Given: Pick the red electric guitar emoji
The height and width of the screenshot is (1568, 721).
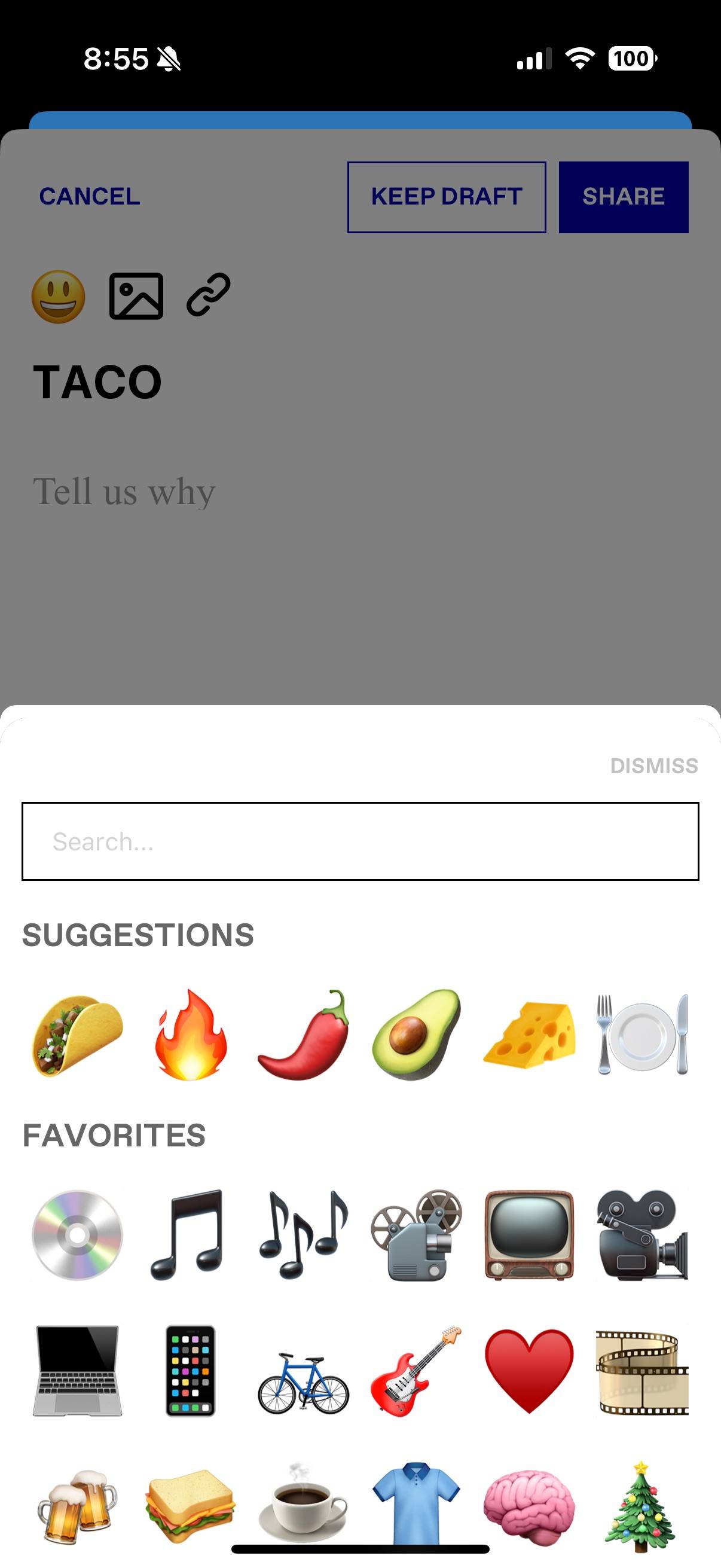Looking at the screenshot, I should click(x=417, y=1371).
